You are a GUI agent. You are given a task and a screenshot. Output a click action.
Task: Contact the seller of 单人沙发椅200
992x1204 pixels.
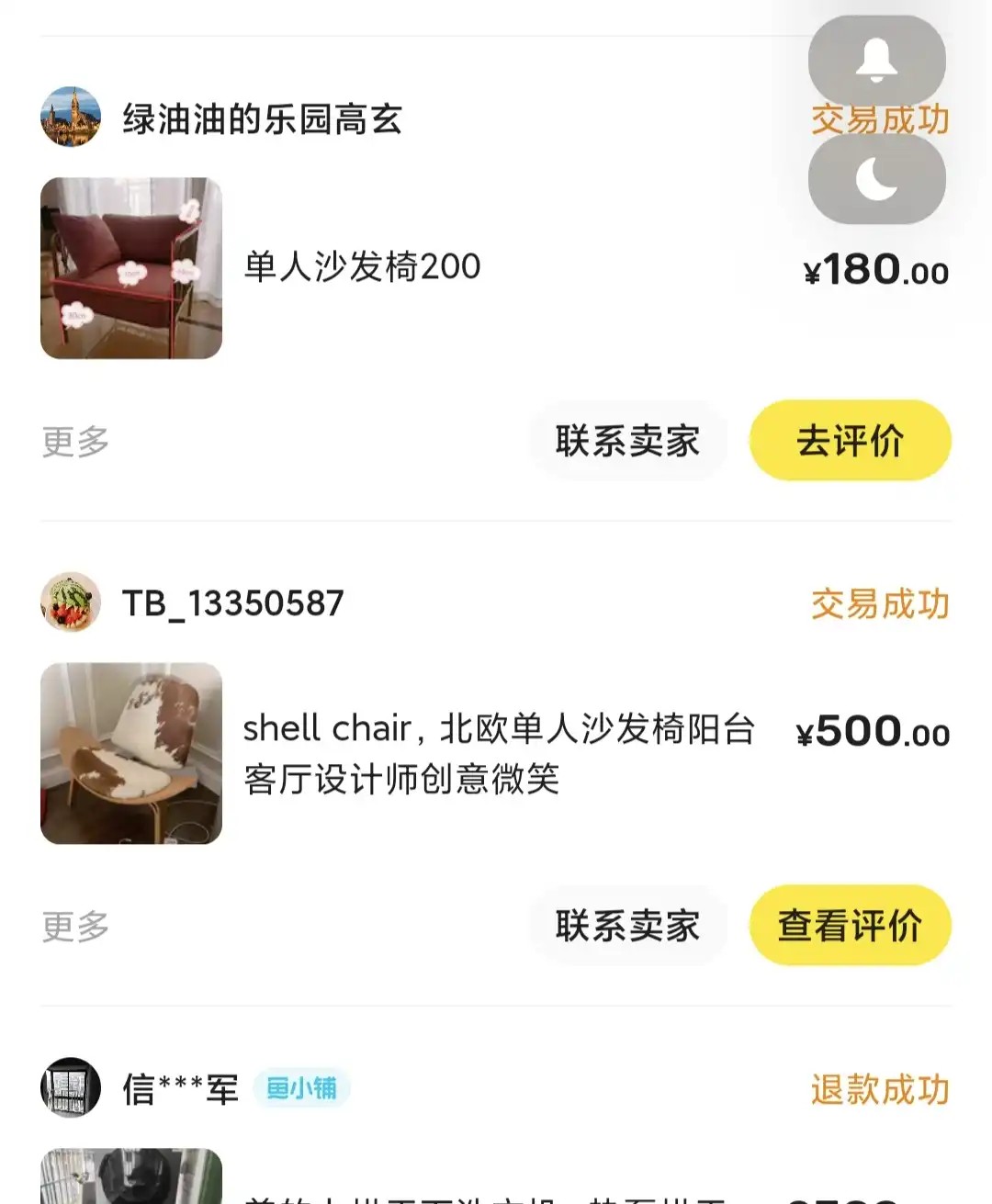pyautogui.click(x=627, y=441)
